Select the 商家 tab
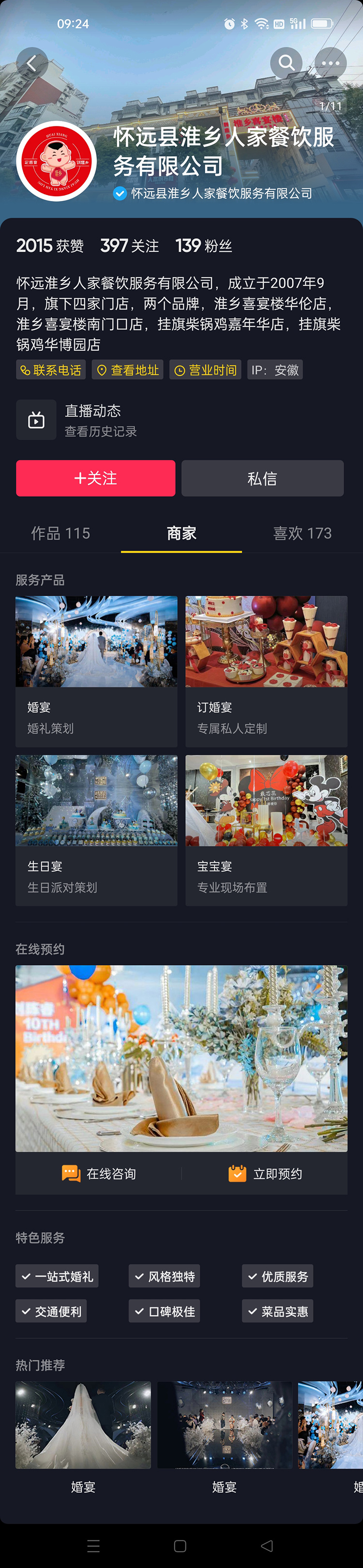The image size is (363, 1568). [181, 533]
